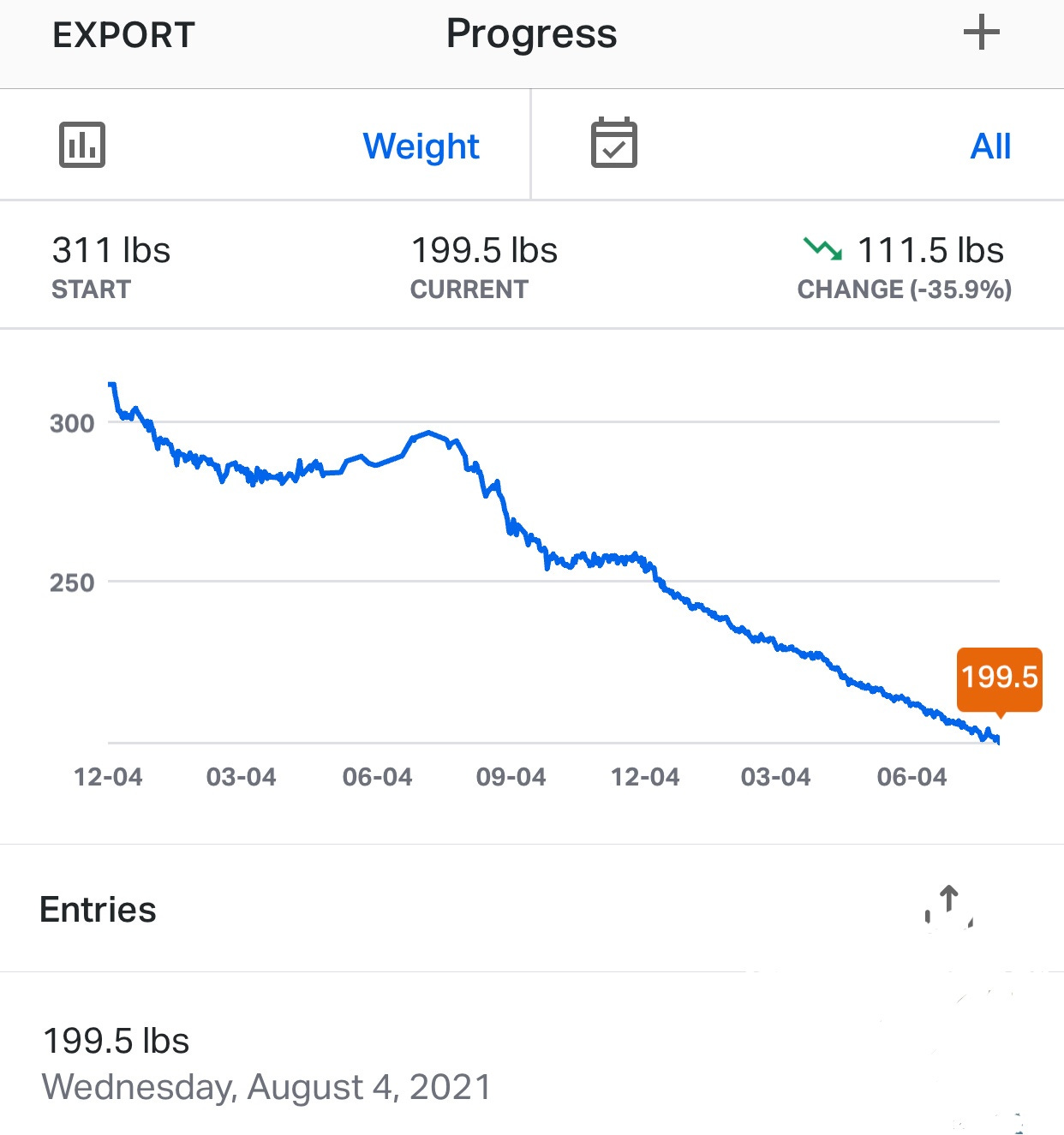Image resolution: width=1064 pixels, height=1135 pixels.
Task: Add a new weight entry
Action: (x=981, y=34)
